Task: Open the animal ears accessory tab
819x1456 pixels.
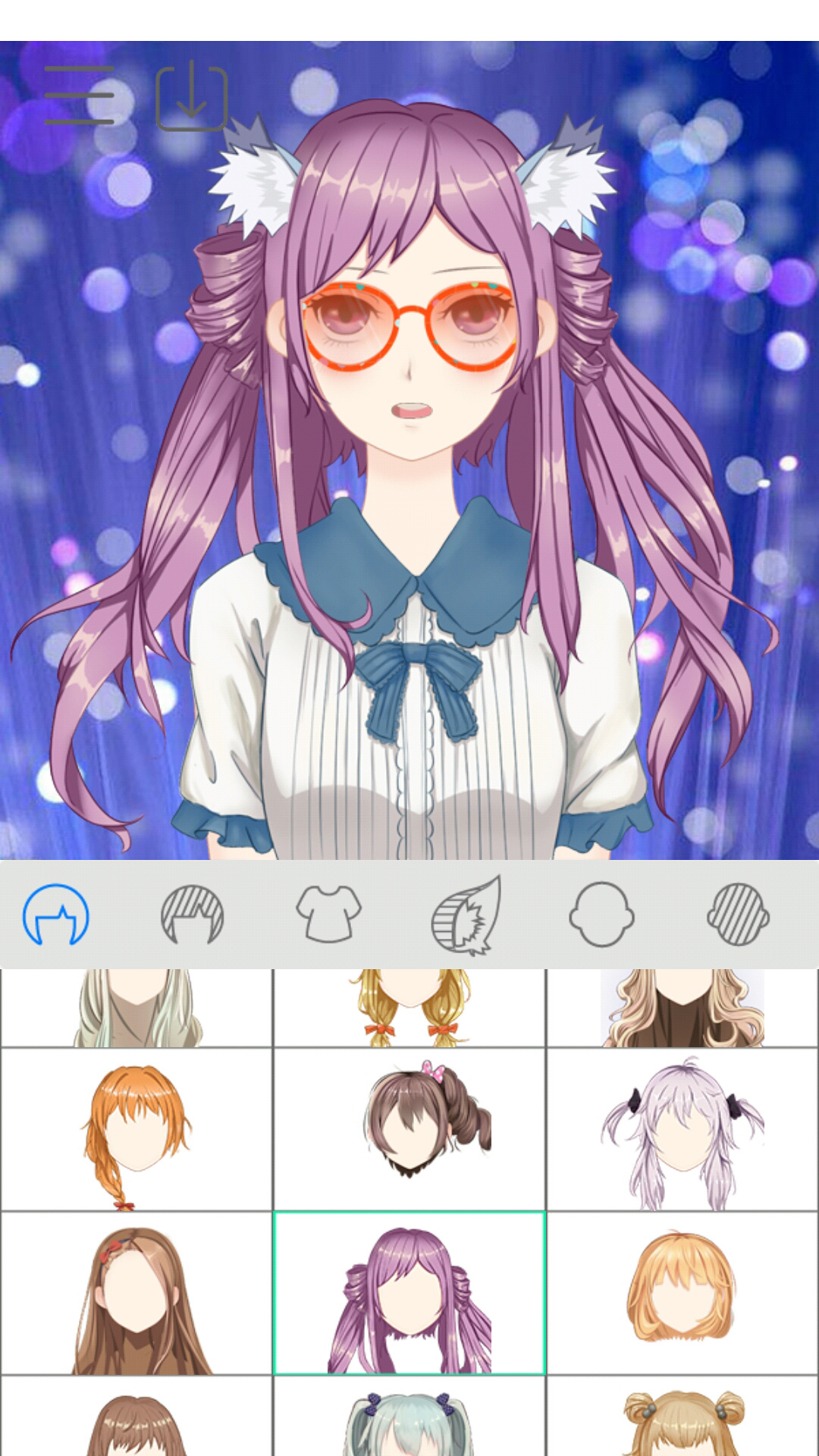Action: tap(466, 915)
